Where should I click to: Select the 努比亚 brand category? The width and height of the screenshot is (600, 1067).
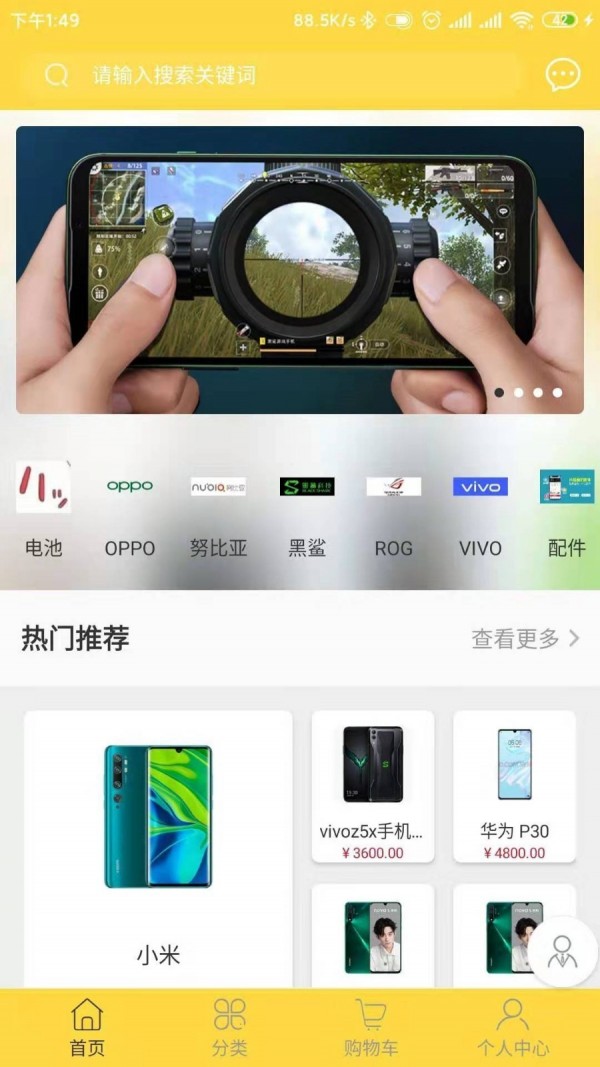tap(218, 512)
